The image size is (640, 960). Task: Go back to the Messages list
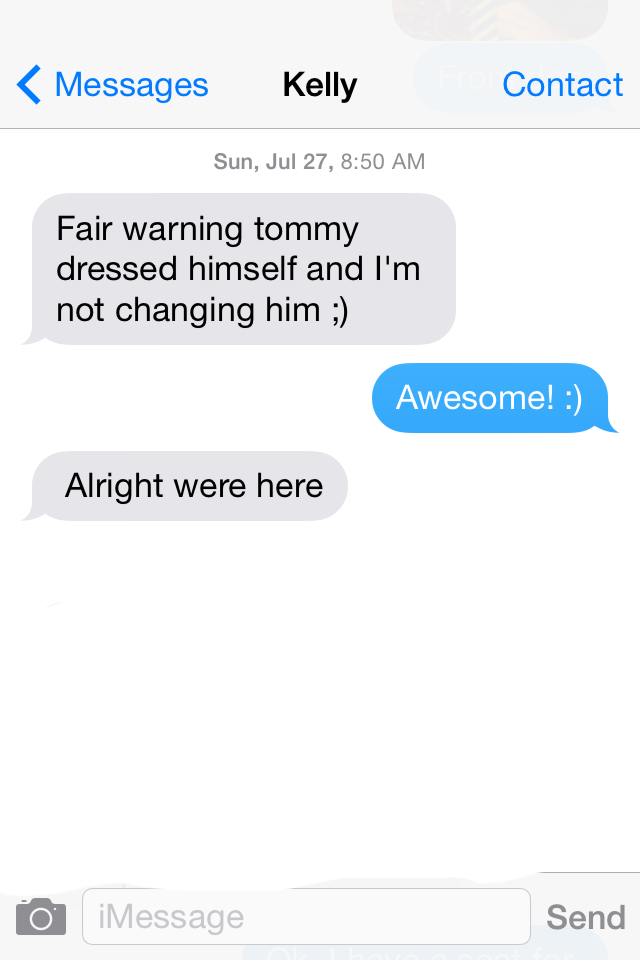pos(112,85)
